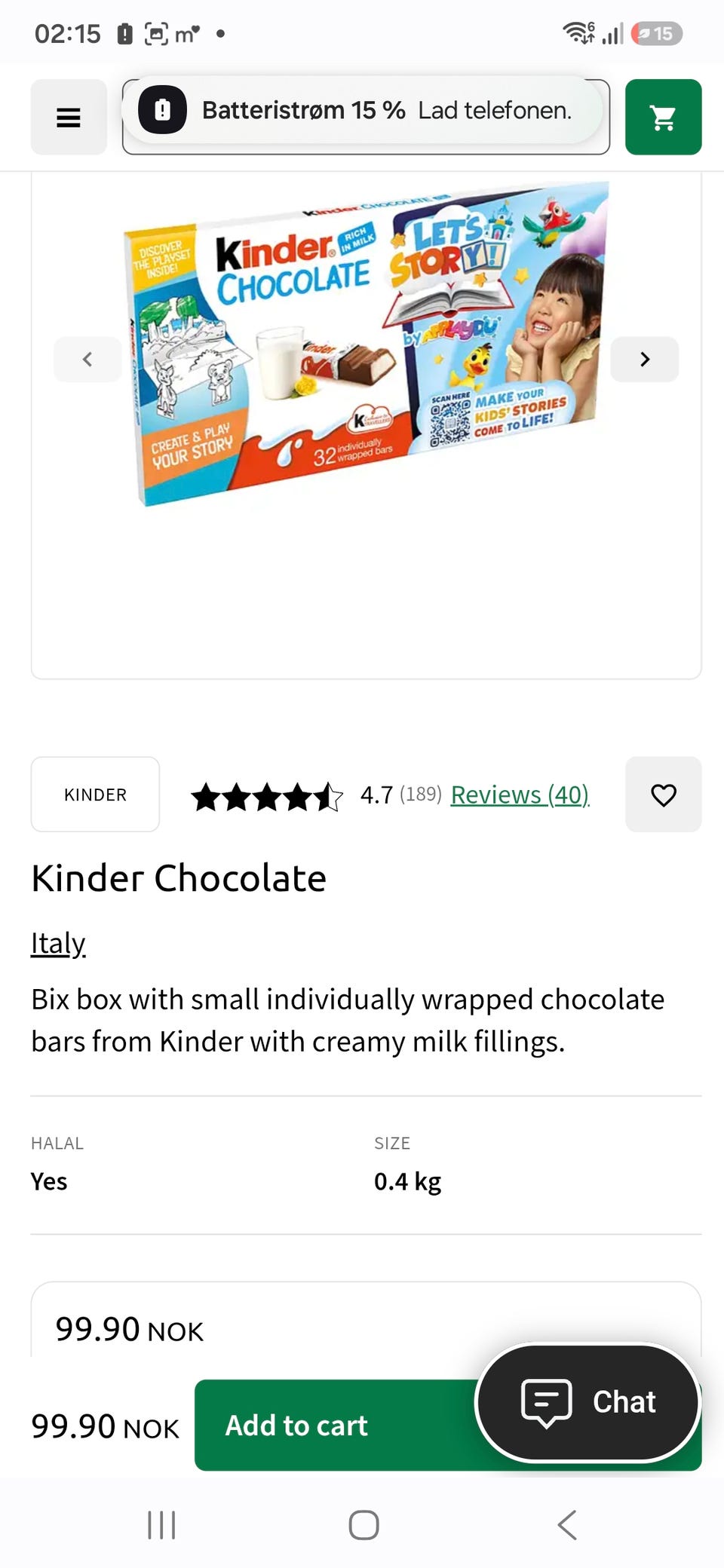Screen dimensions: 724x1568
Task: Open the recent apps view
Action: click(161, 1524)
